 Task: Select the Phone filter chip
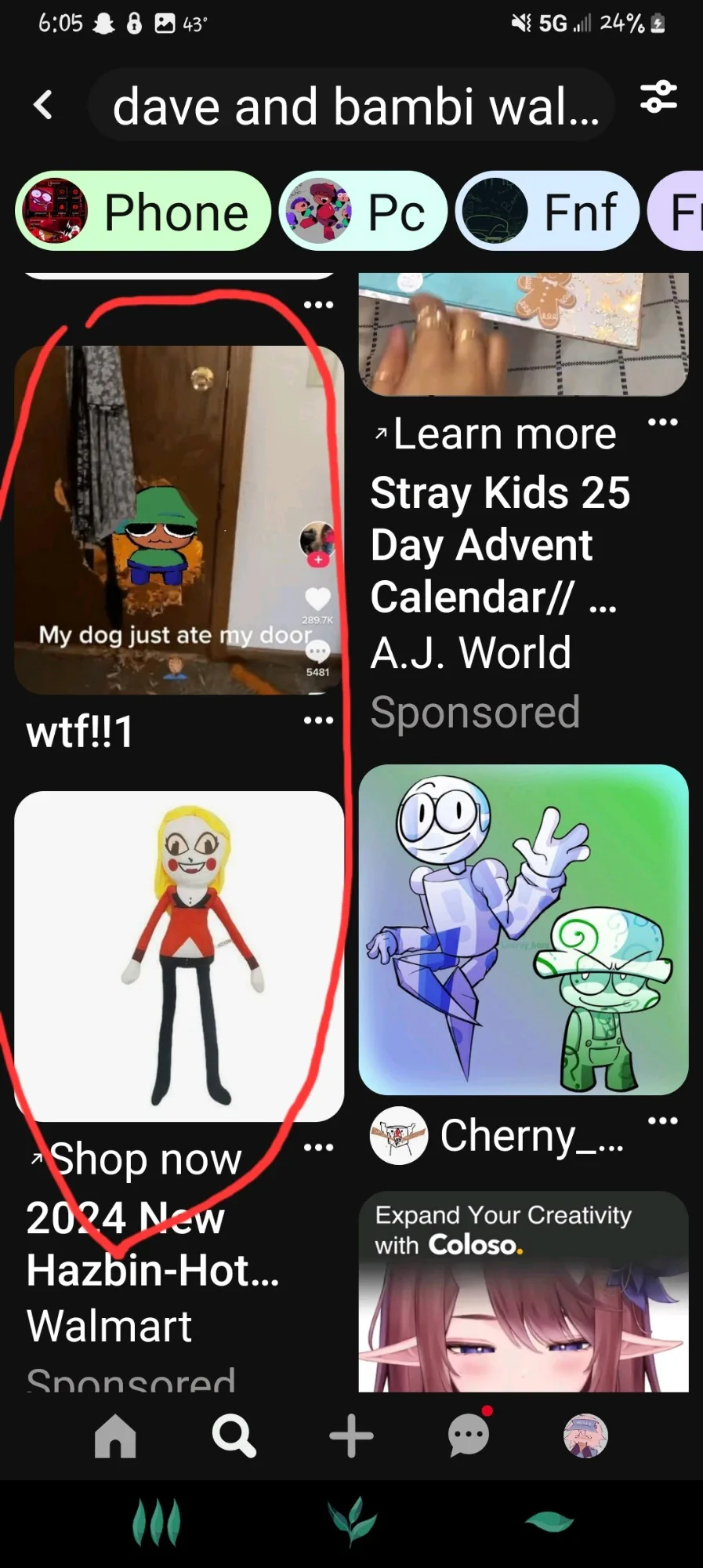tap(143, 212)
